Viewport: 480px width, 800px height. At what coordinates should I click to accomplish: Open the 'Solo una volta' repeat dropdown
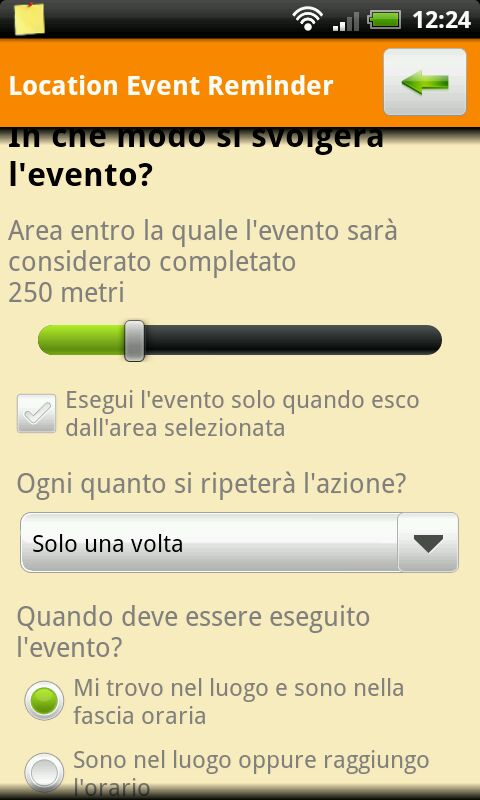coord(239,543)
